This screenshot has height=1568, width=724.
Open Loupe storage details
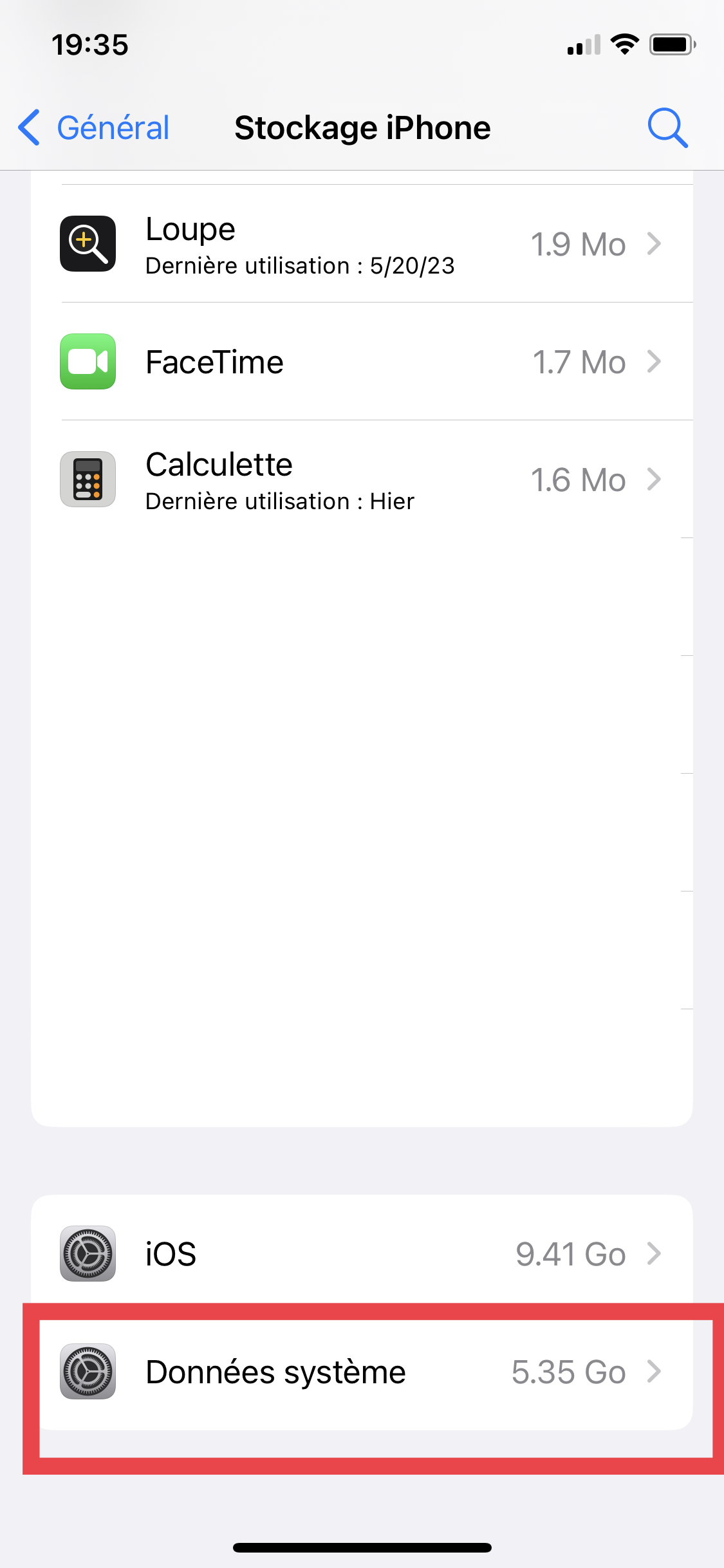click(x=362, y=244)
